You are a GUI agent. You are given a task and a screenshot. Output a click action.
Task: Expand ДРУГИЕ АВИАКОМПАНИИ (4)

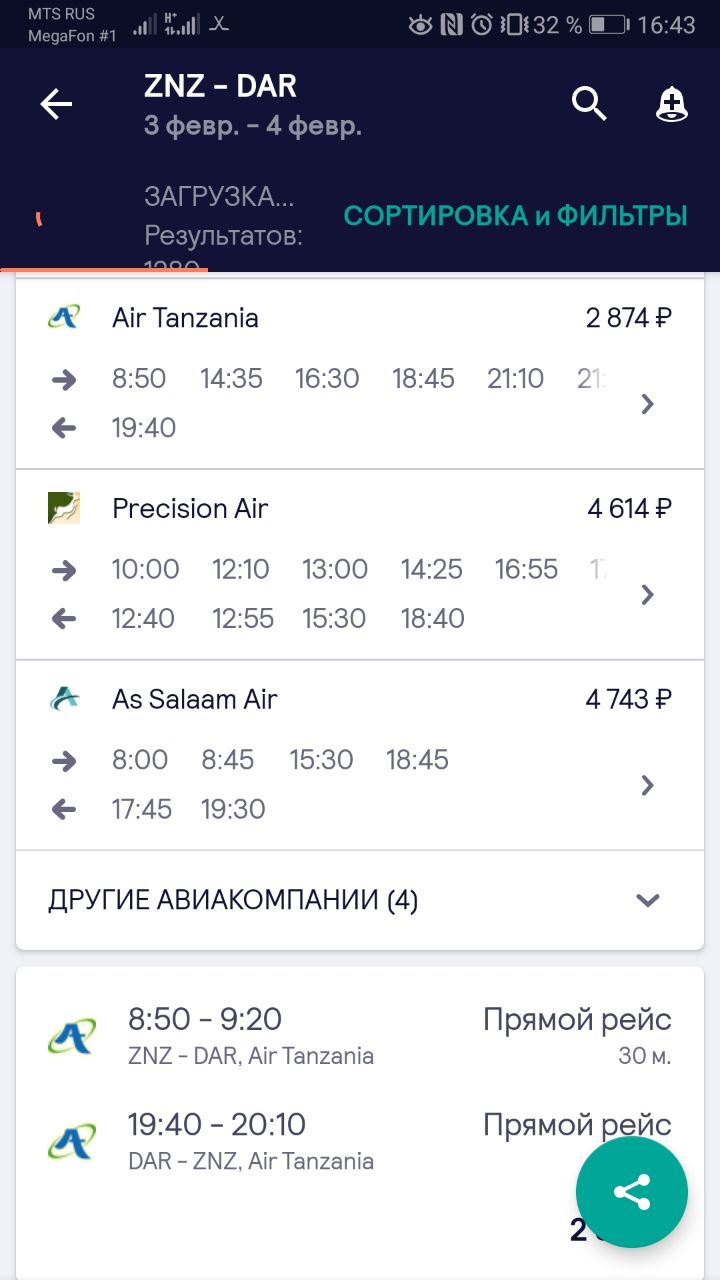tap(360, 900)
